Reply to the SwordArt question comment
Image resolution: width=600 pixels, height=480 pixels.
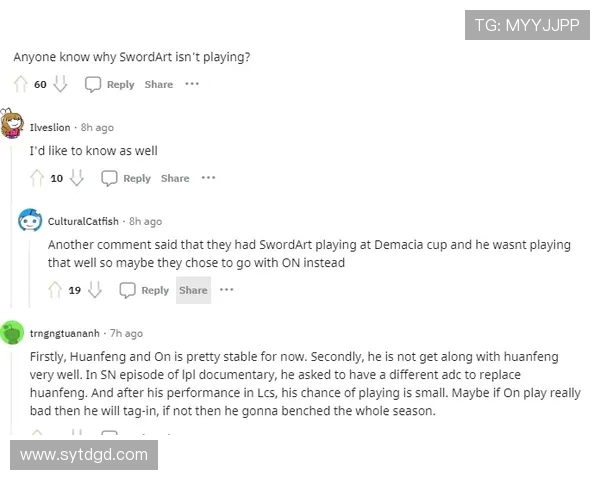click(x=110, y=85)
